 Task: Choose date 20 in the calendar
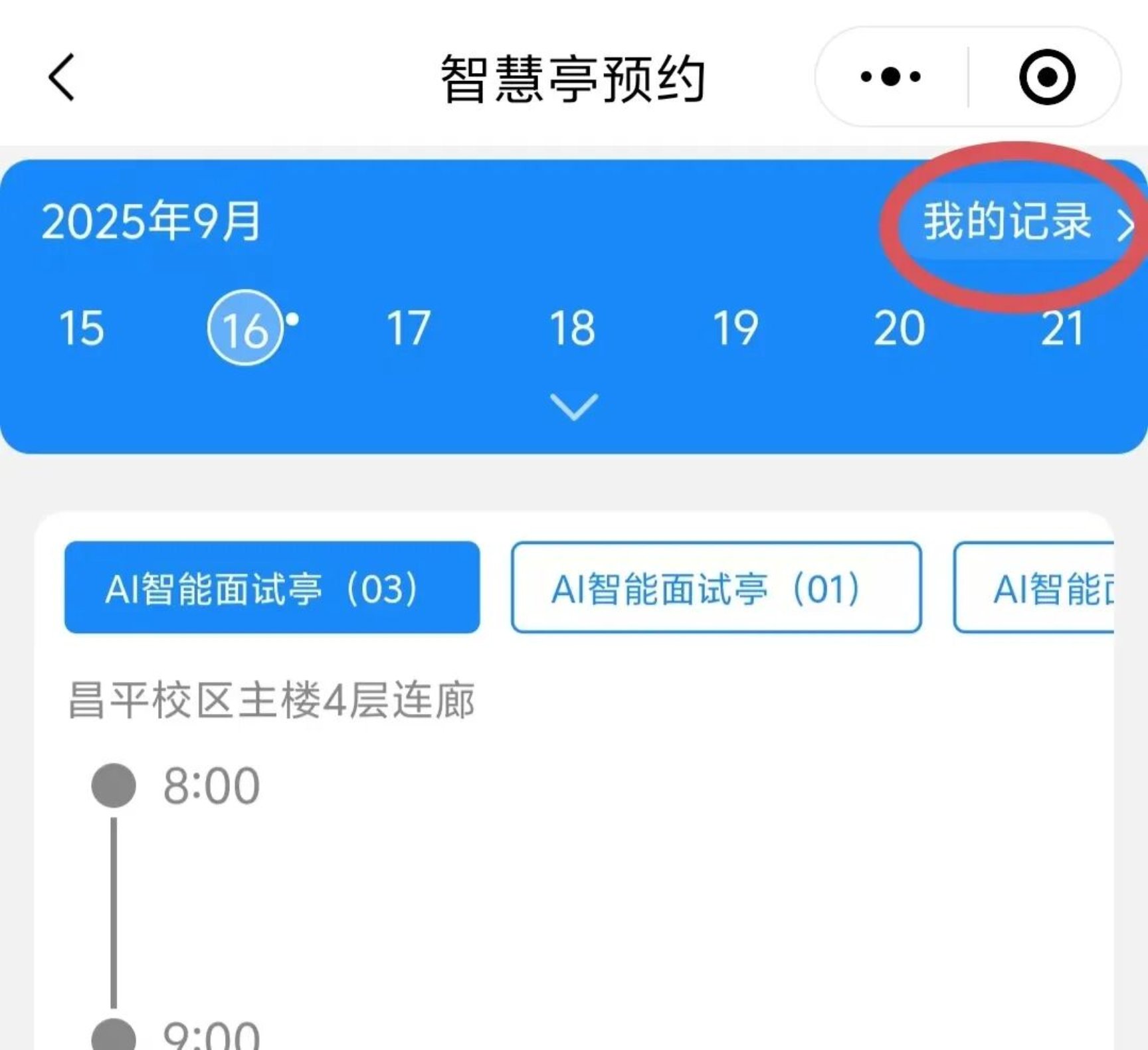pyautogui.click(x=899, y=328)
